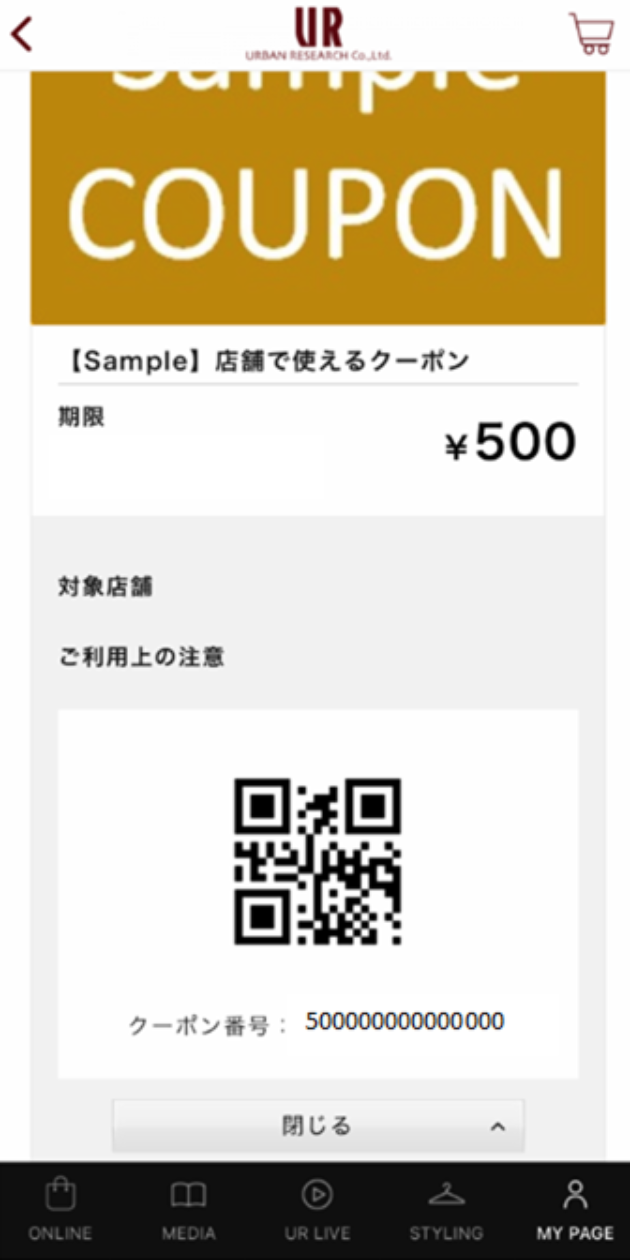The width and height of the screenshot is (630, 1260).
Task: Switch to UR LIVE tab
Action: click(317, 1210)
